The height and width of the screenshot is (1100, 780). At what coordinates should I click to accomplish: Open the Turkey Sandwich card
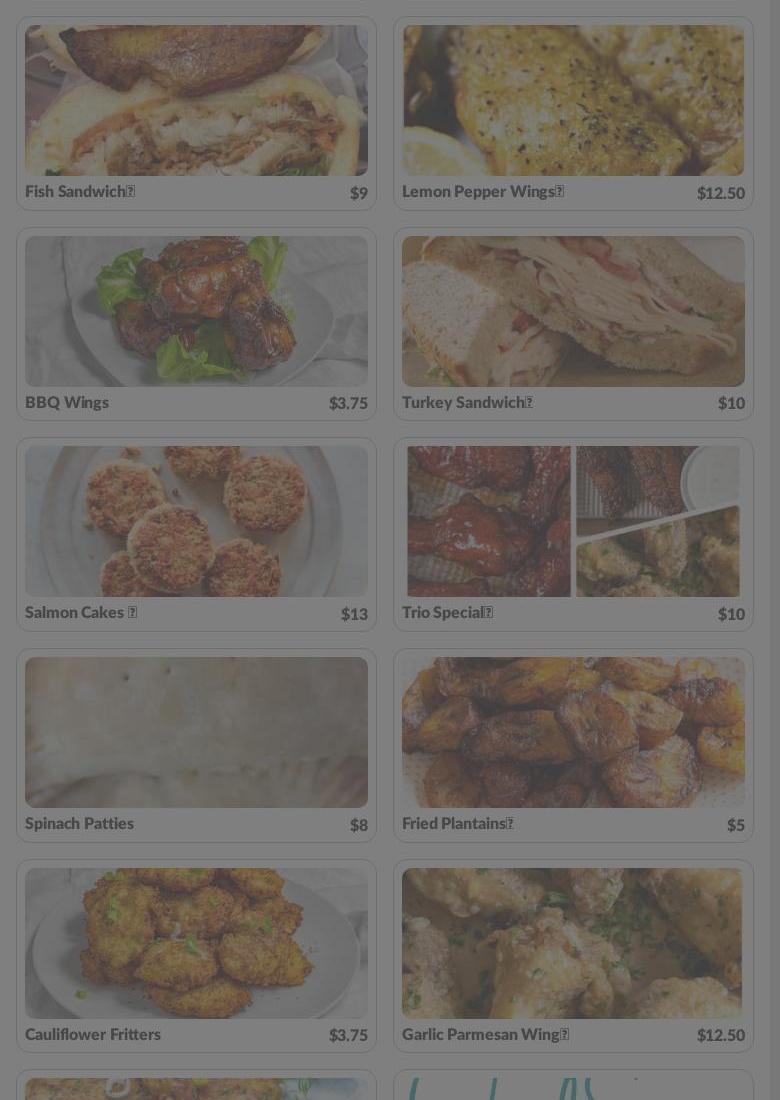click(573, 323)
